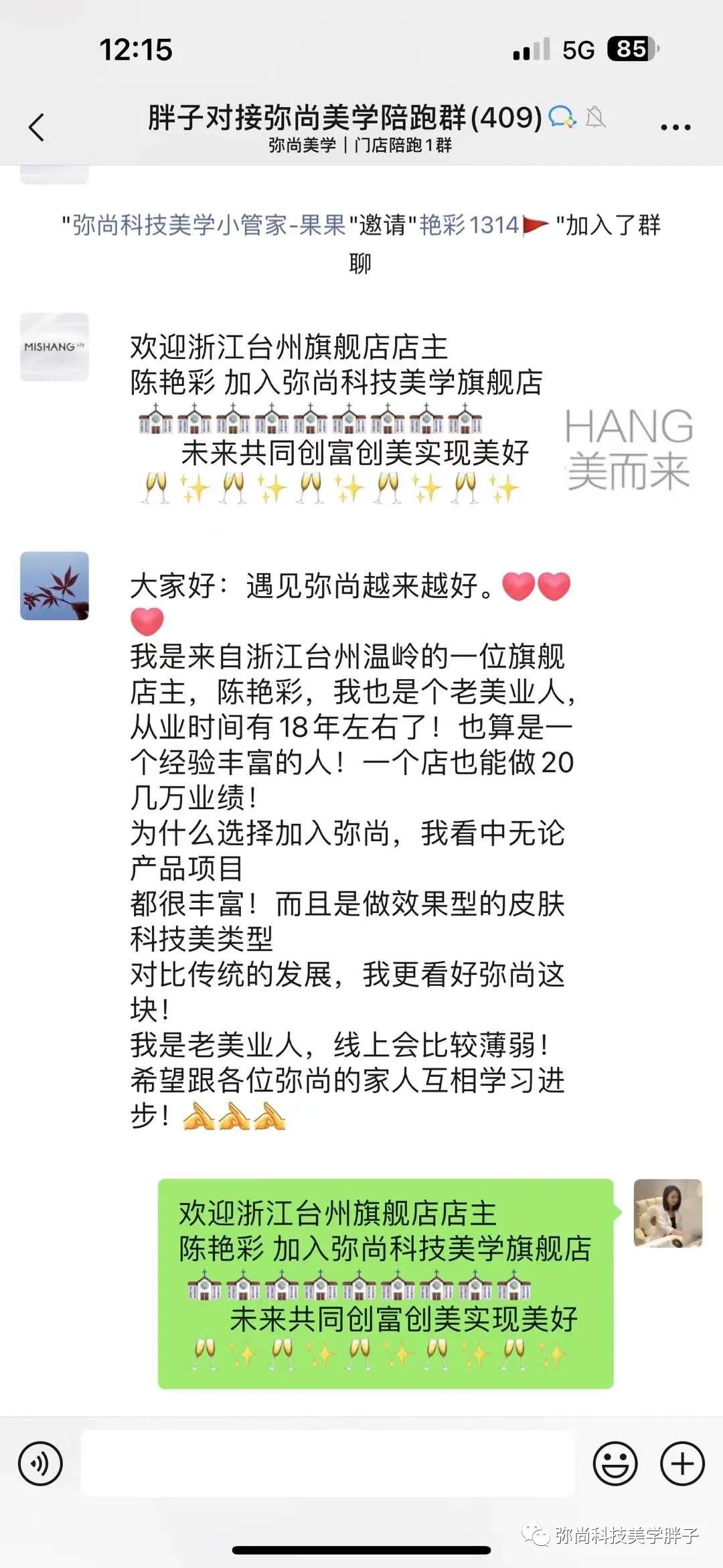Open the emoji sticker panel
The height and width of the screenshot is (1568, 723).
point(615,1464)
